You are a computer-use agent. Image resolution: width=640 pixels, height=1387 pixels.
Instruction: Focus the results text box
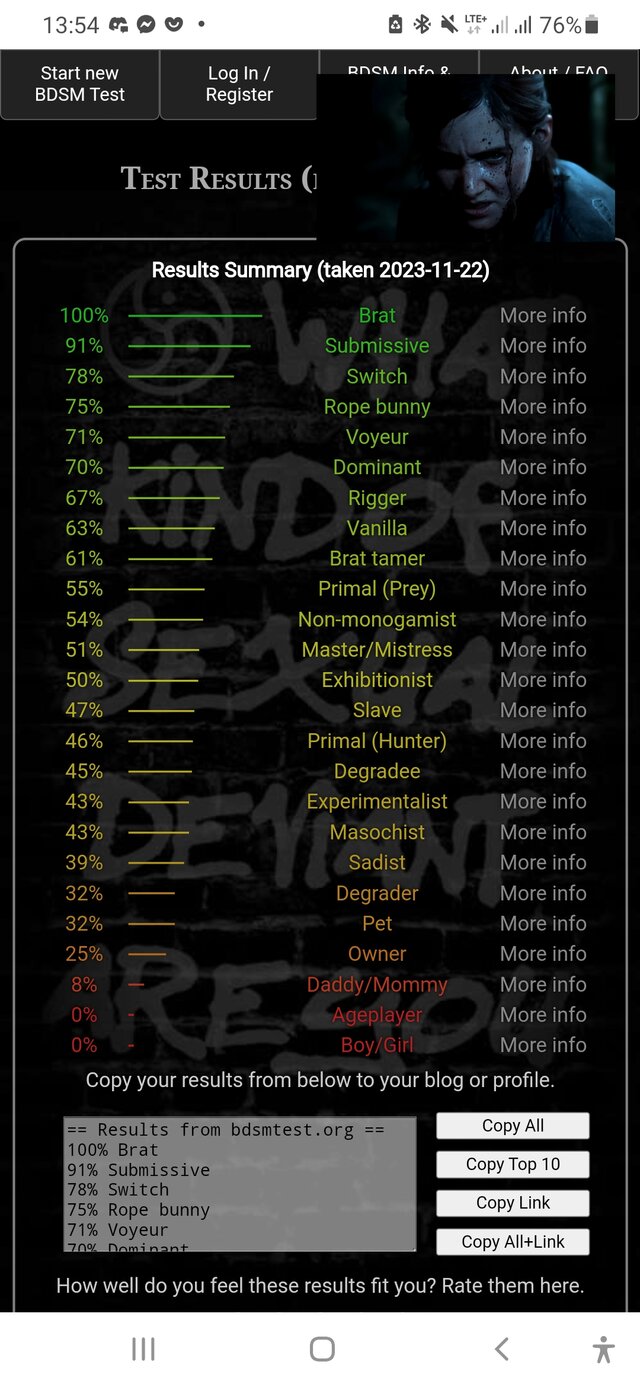pos(240,1184)
